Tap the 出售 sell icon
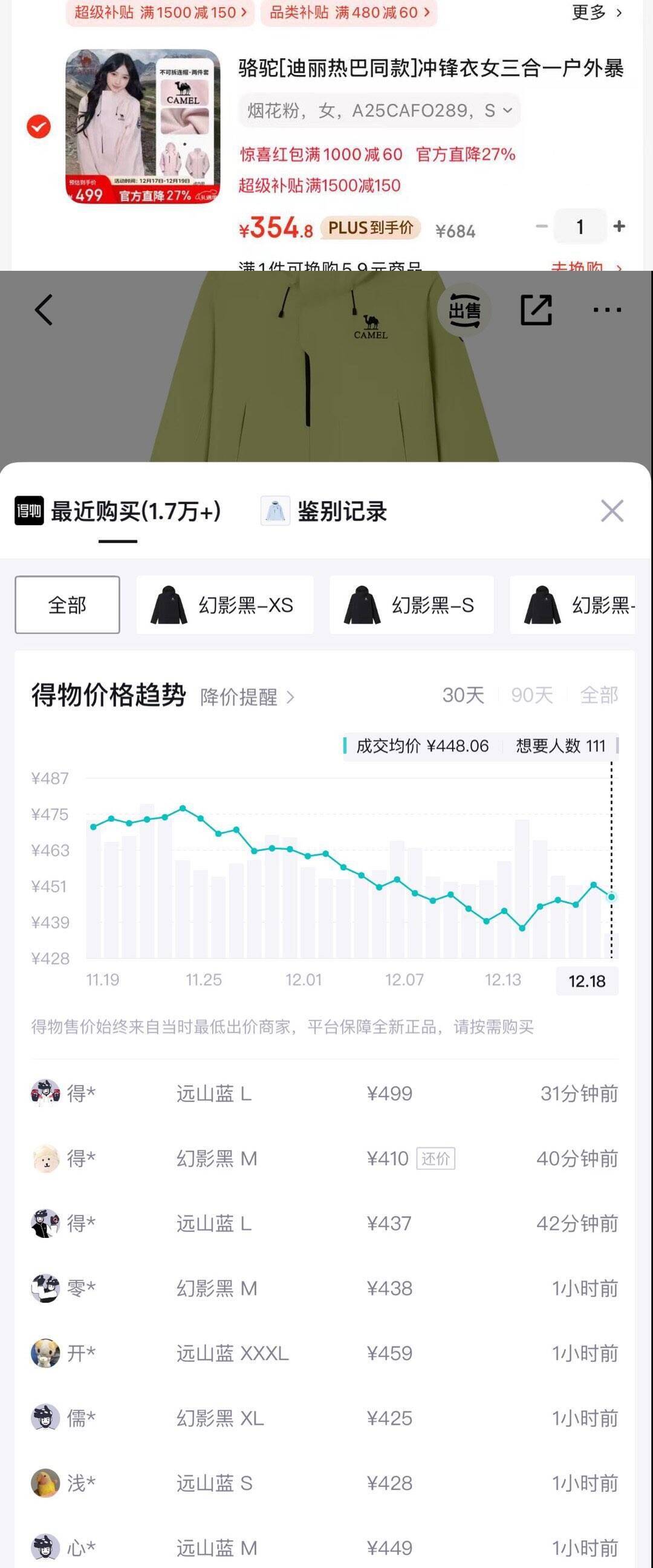The image size is (653, 1568). pyautogui.click(x=464, y=311)
